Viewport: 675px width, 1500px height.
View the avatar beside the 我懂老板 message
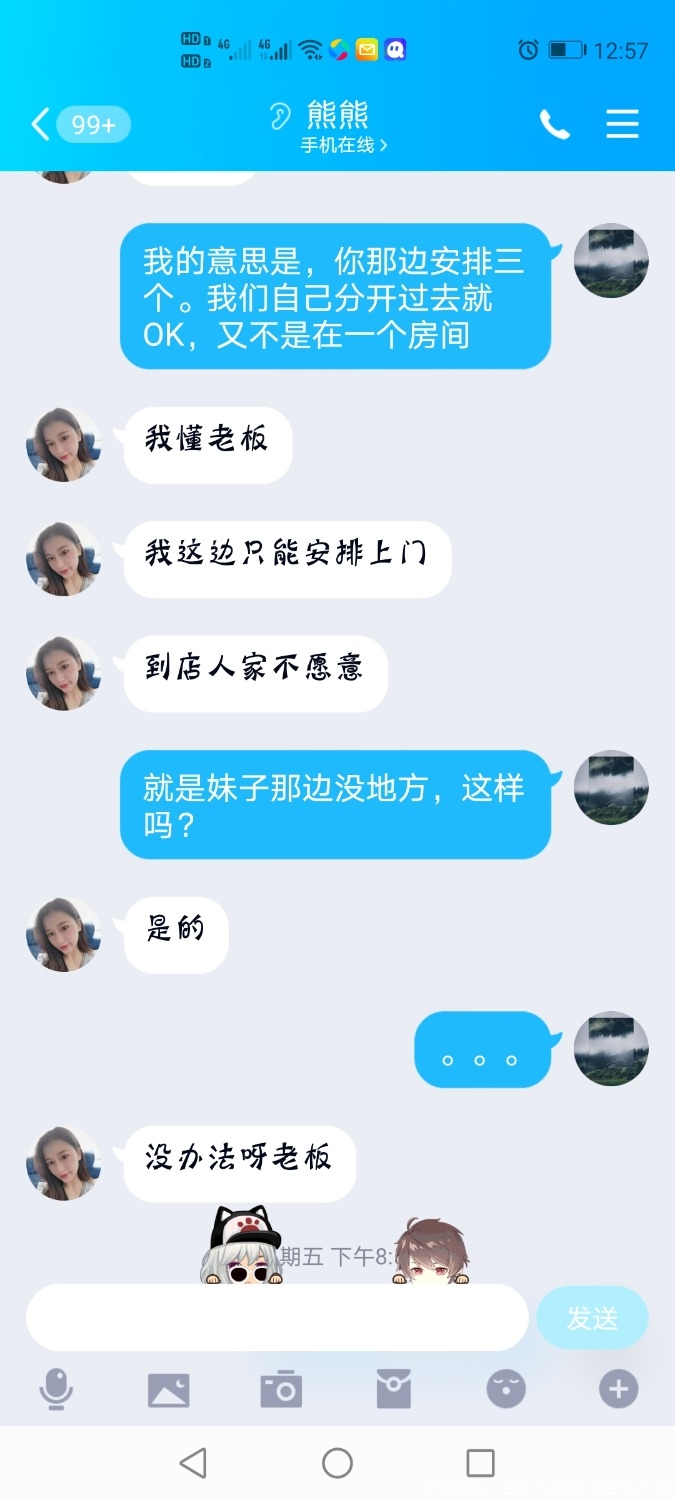[64, 445]
